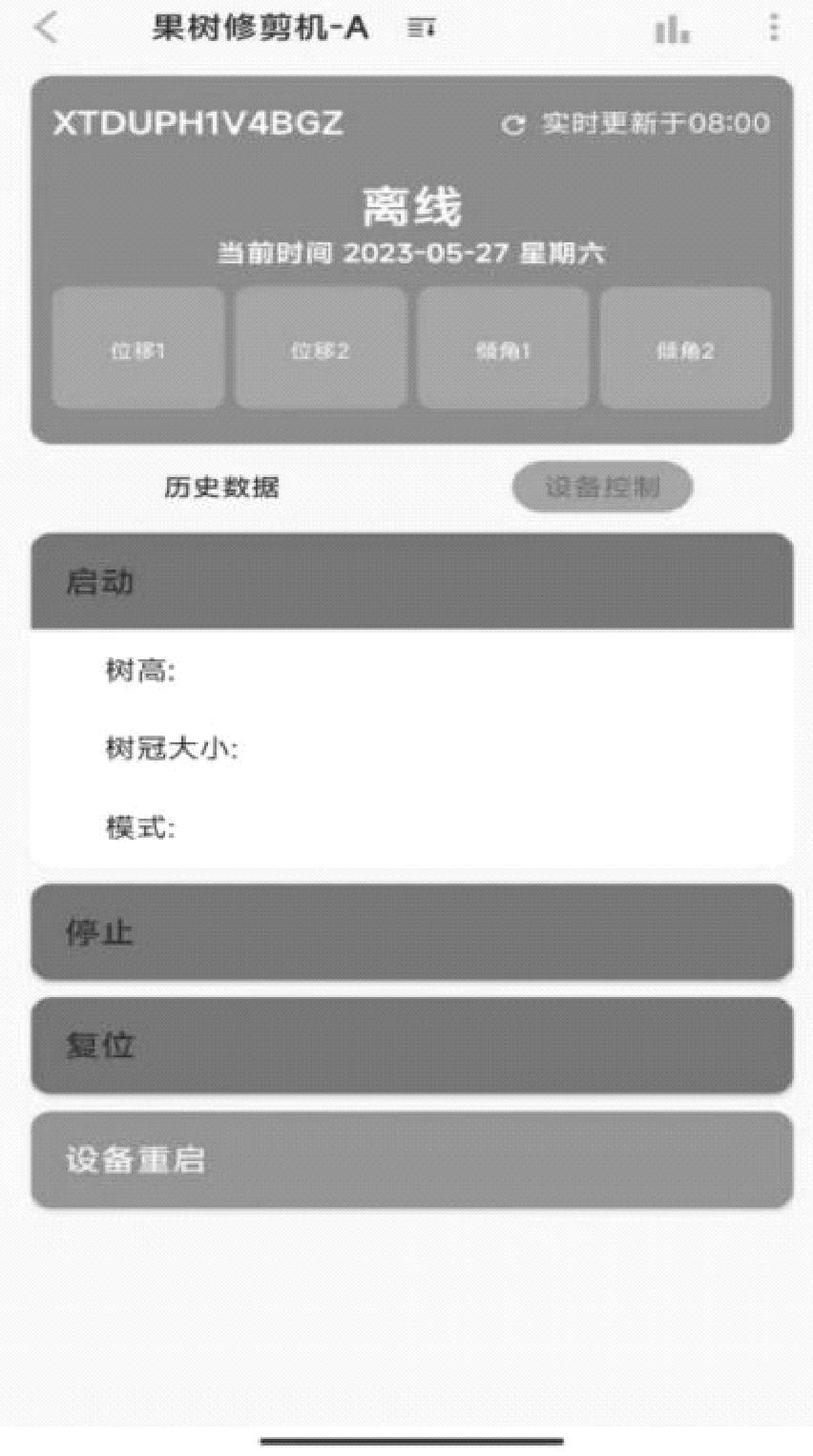813x1456 pixels.
Task: Switch to the 历史数据 tab
Action: click(221, 488)
